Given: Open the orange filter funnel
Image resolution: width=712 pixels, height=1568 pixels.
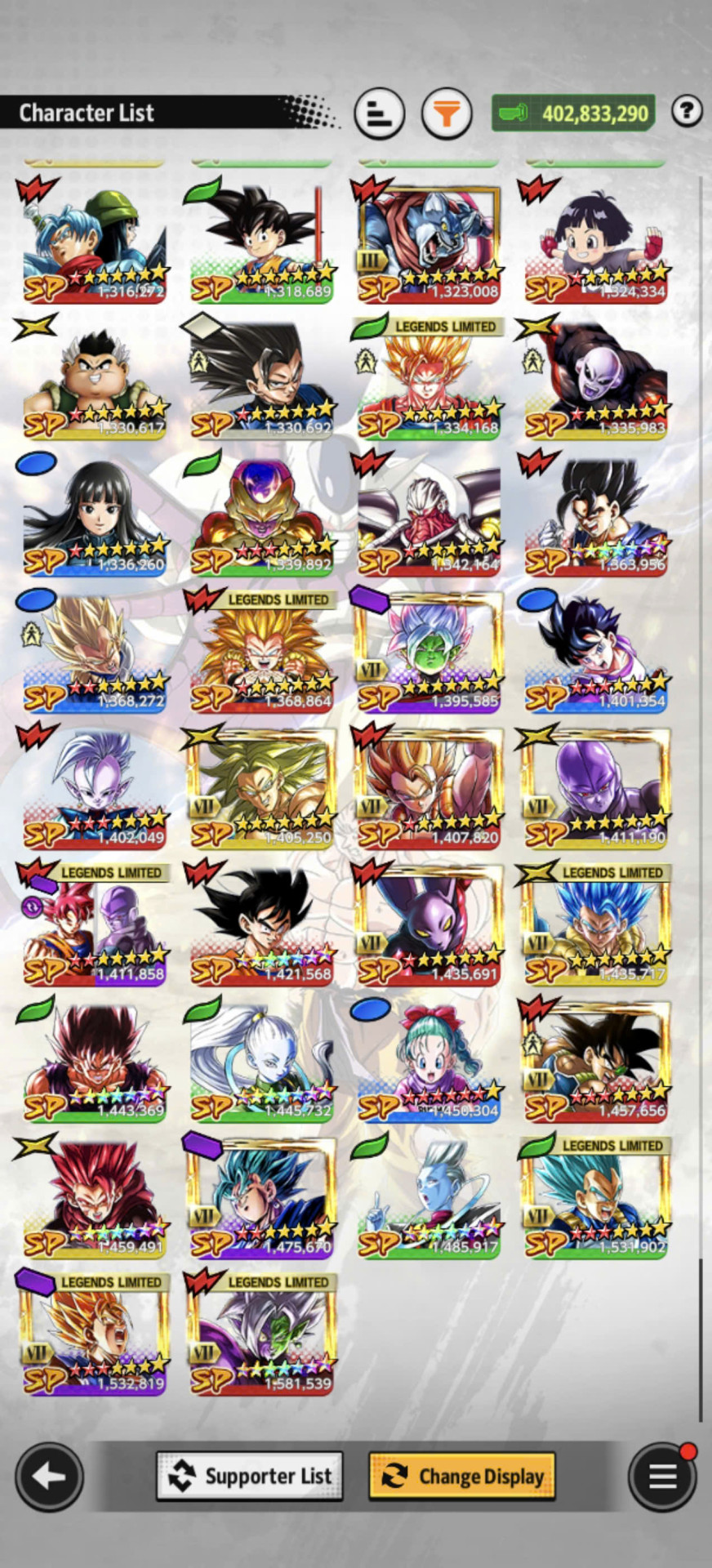Looking at the screenshot, I should tap(447, 113).
